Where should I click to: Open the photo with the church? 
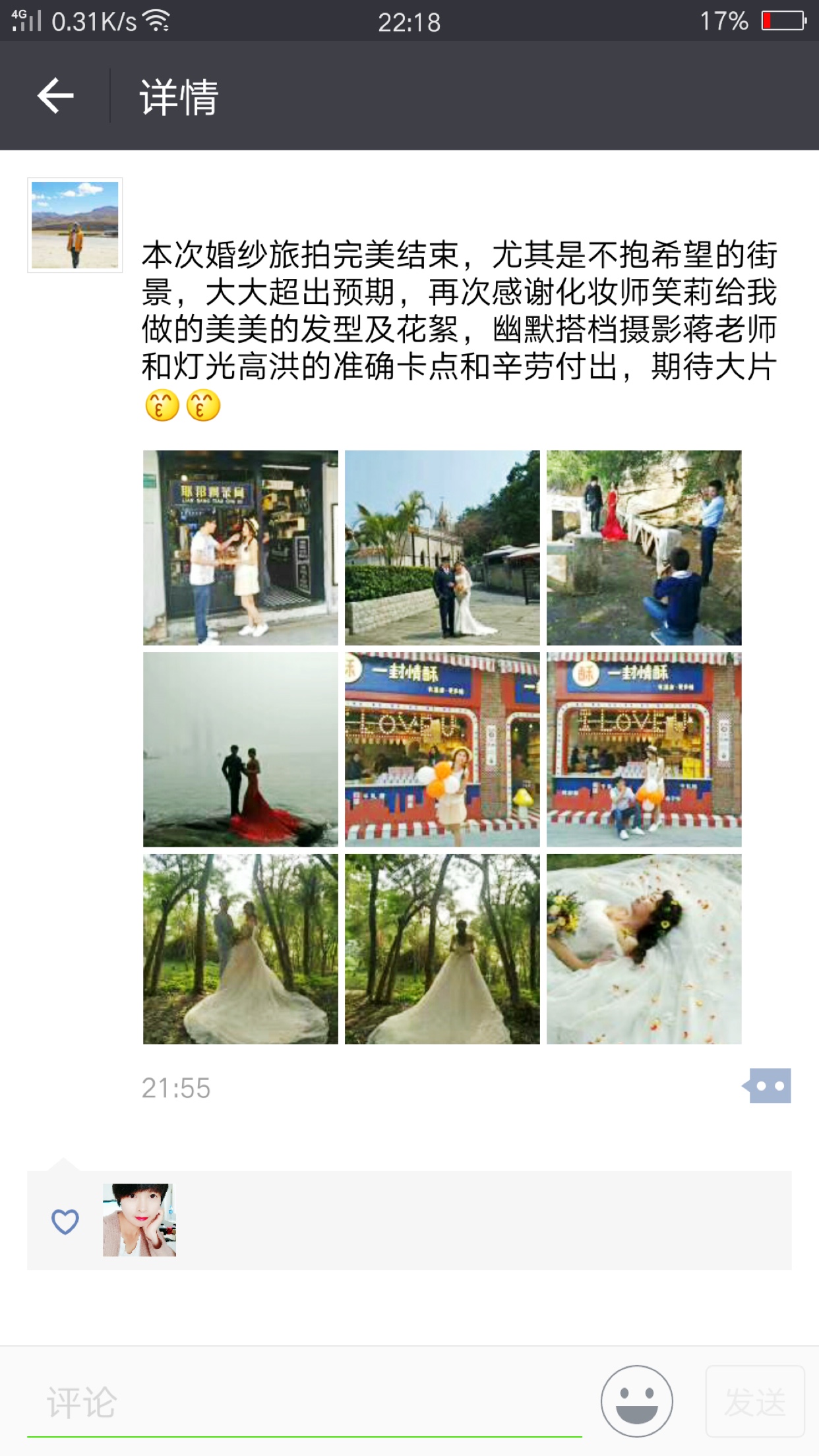[x=442, y=547]
